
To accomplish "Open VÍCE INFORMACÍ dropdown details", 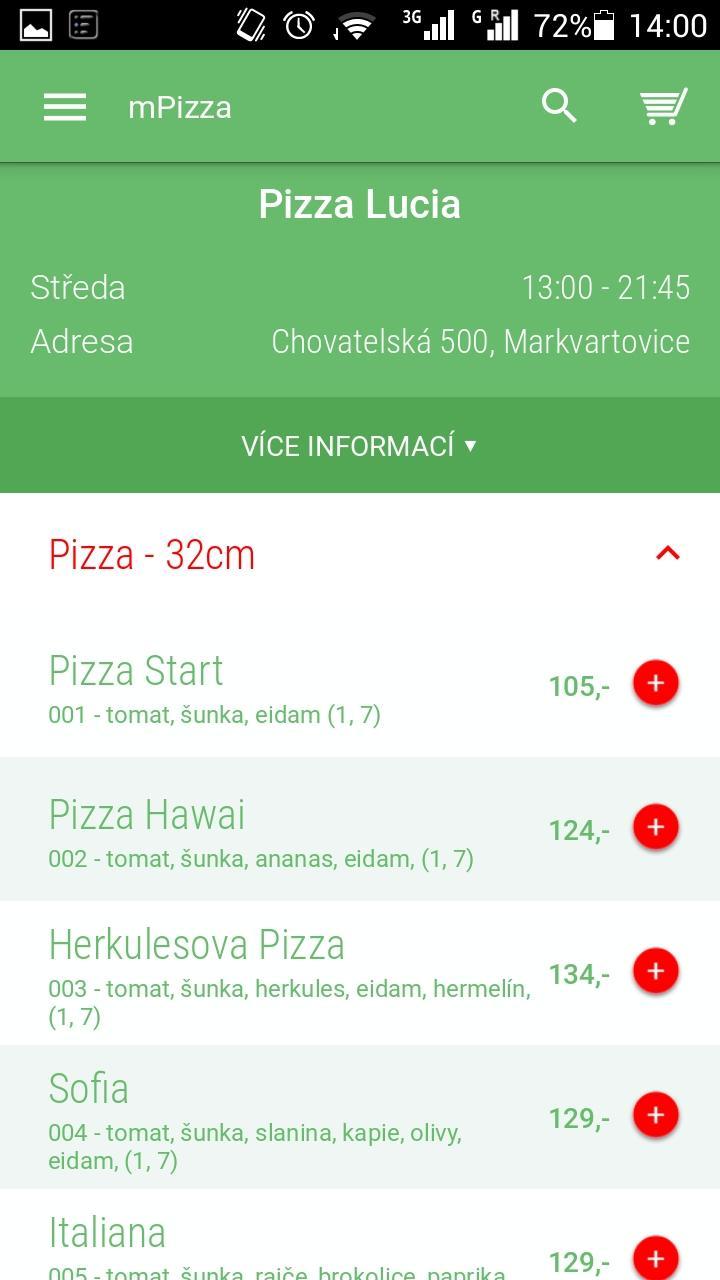I will click(x=360, y=446).
